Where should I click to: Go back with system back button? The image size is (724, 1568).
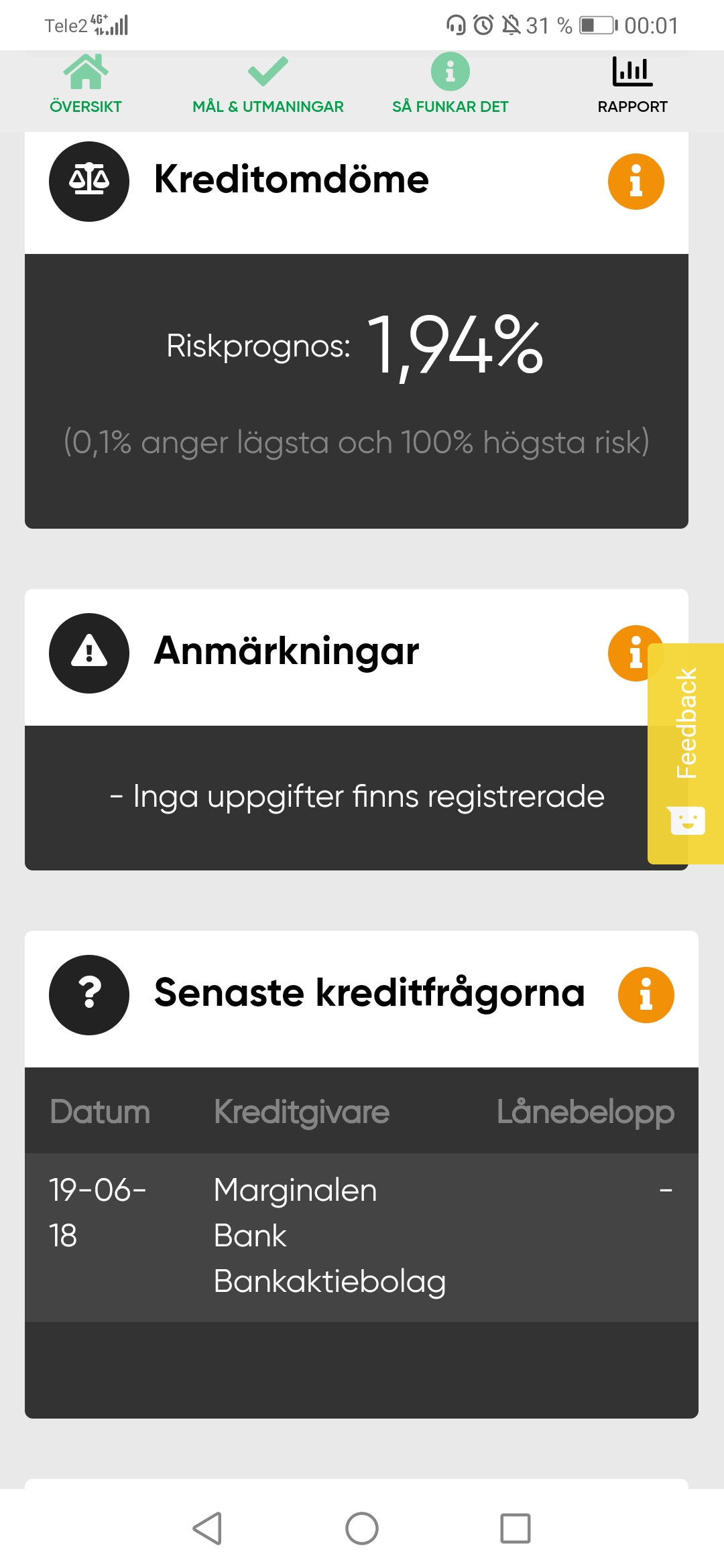coord(207,1528)
